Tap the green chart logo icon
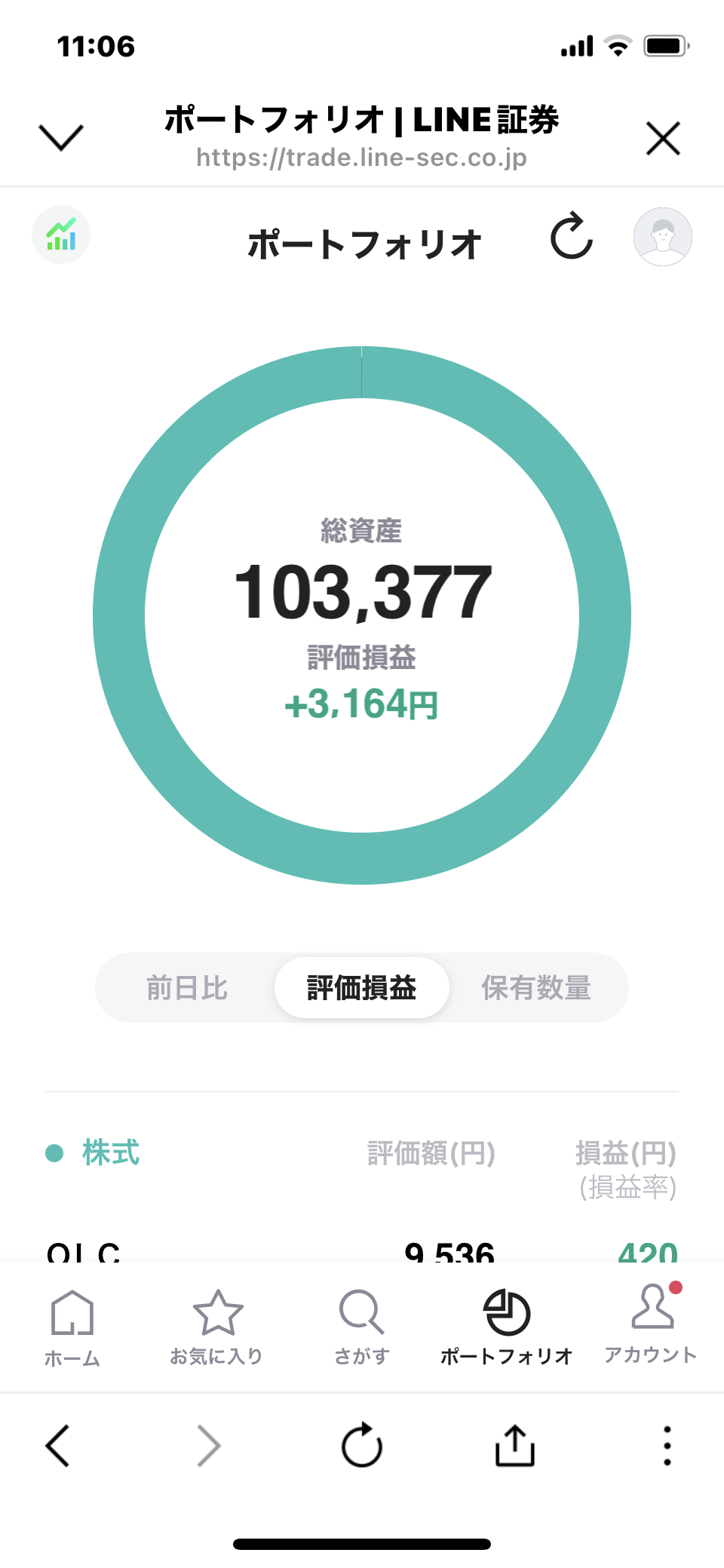The image size is (724, 1568). 61,235
